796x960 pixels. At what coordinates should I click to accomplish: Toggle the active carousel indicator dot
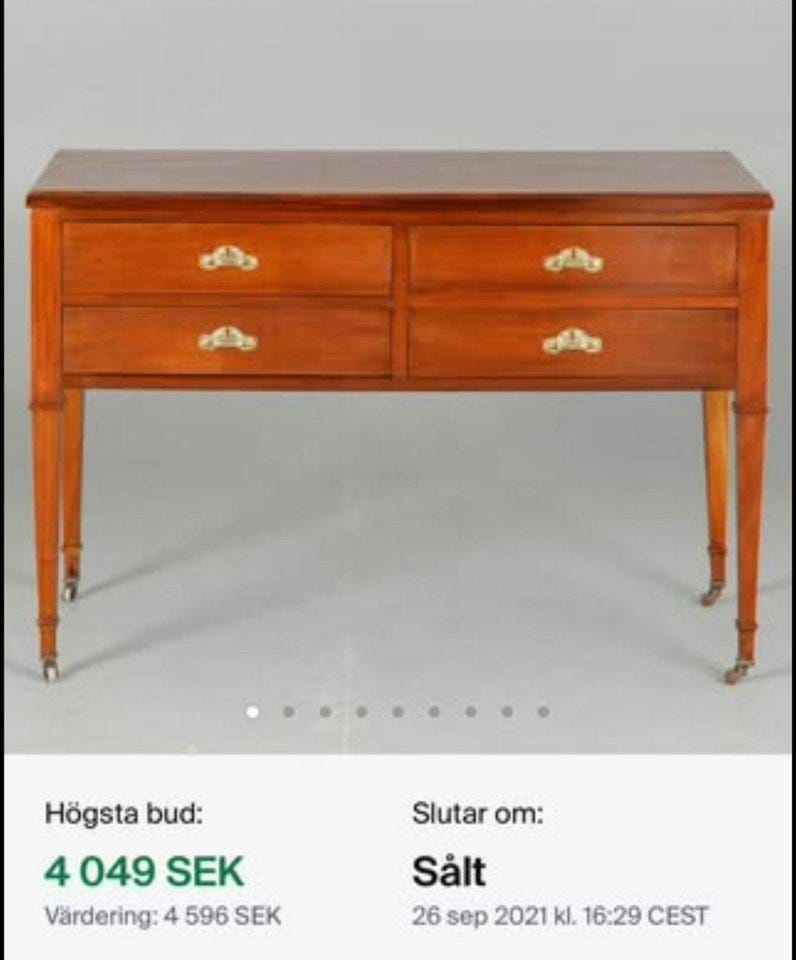252,712
